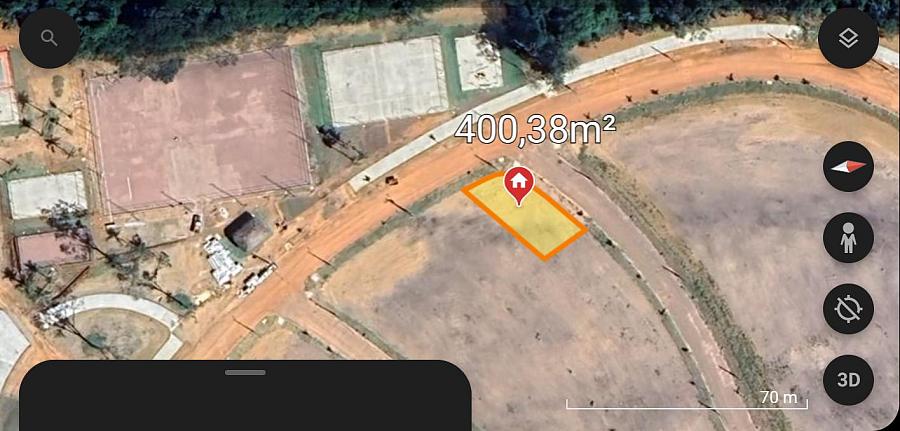The height and width of the screenshot is (431, 900).
Task: Toggle the location tracking button
Action: pos(848,309)
